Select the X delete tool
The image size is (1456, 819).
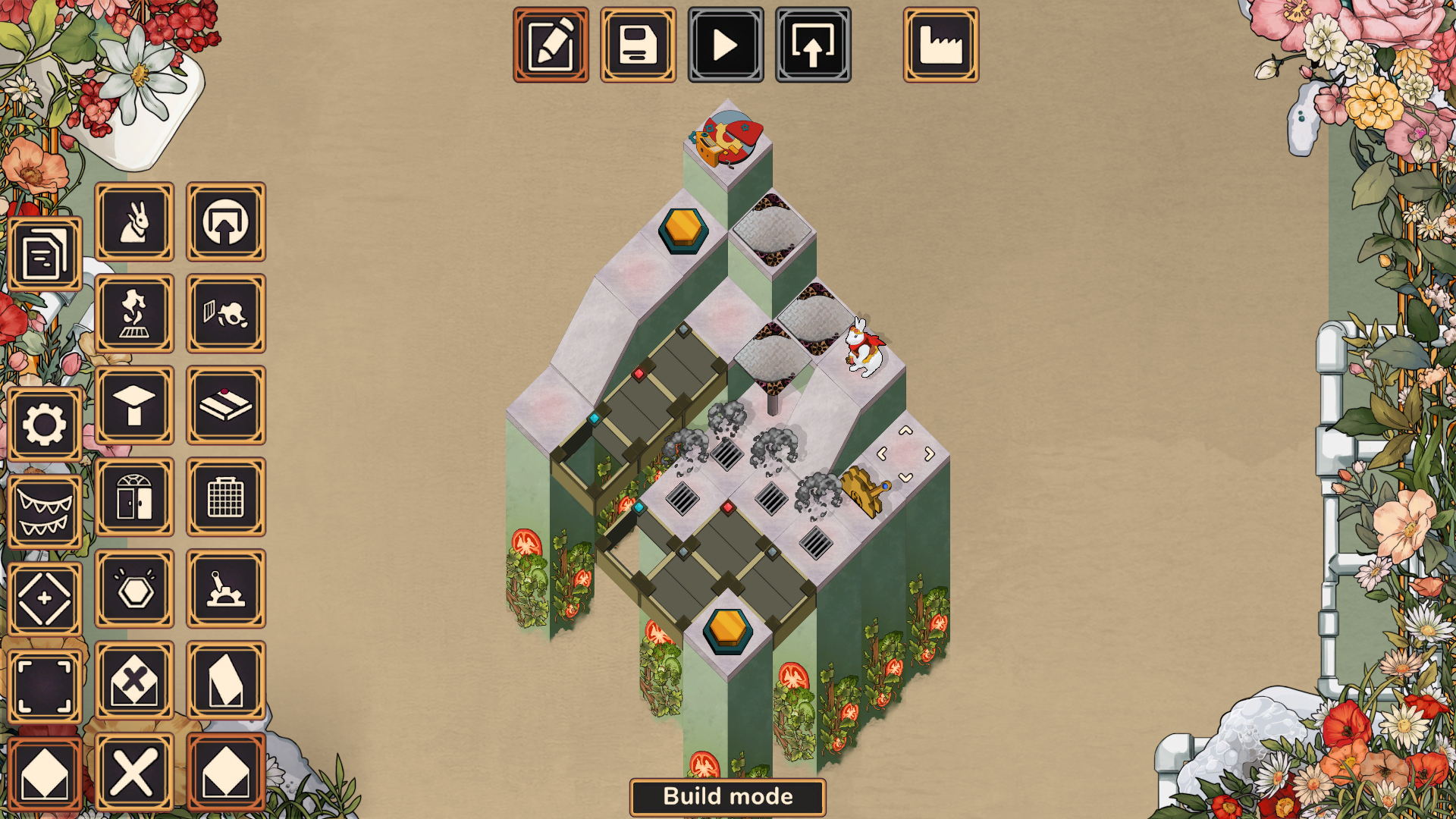tap(134, 772)
